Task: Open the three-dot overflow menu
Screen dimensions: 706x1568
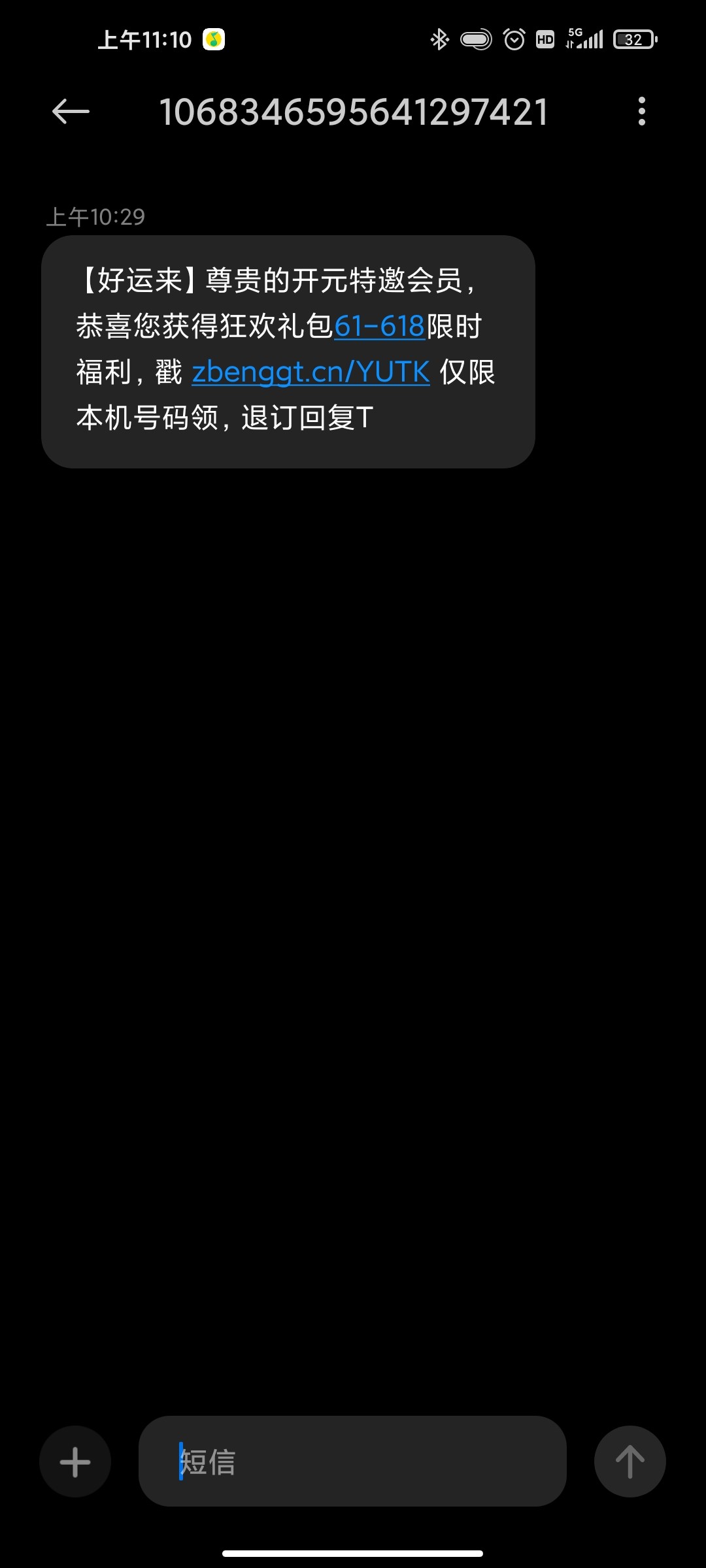Action: (x=641, y=112)
